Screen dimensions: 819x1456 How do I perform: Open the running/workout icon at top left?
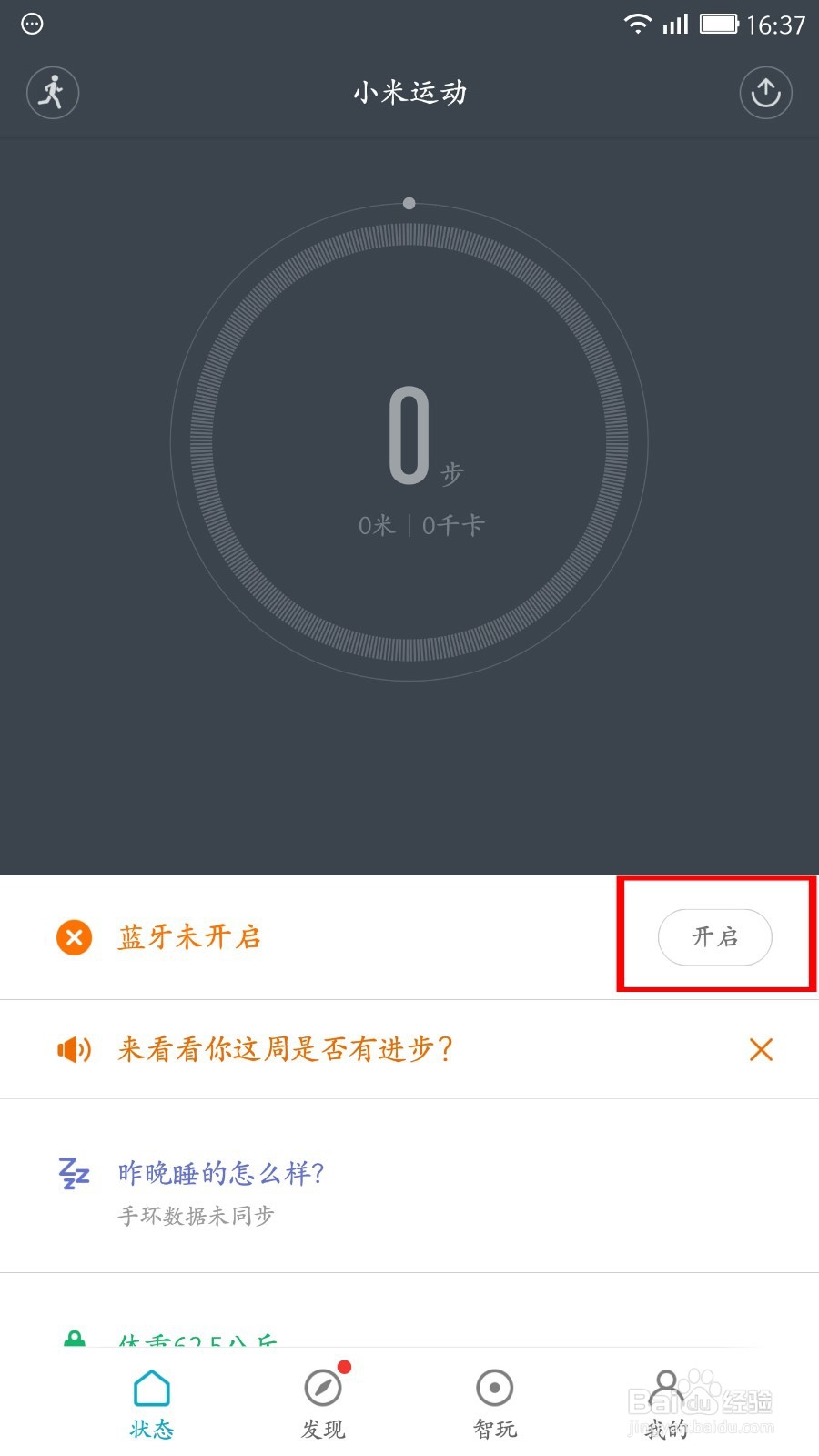click(x=52, y=93)
